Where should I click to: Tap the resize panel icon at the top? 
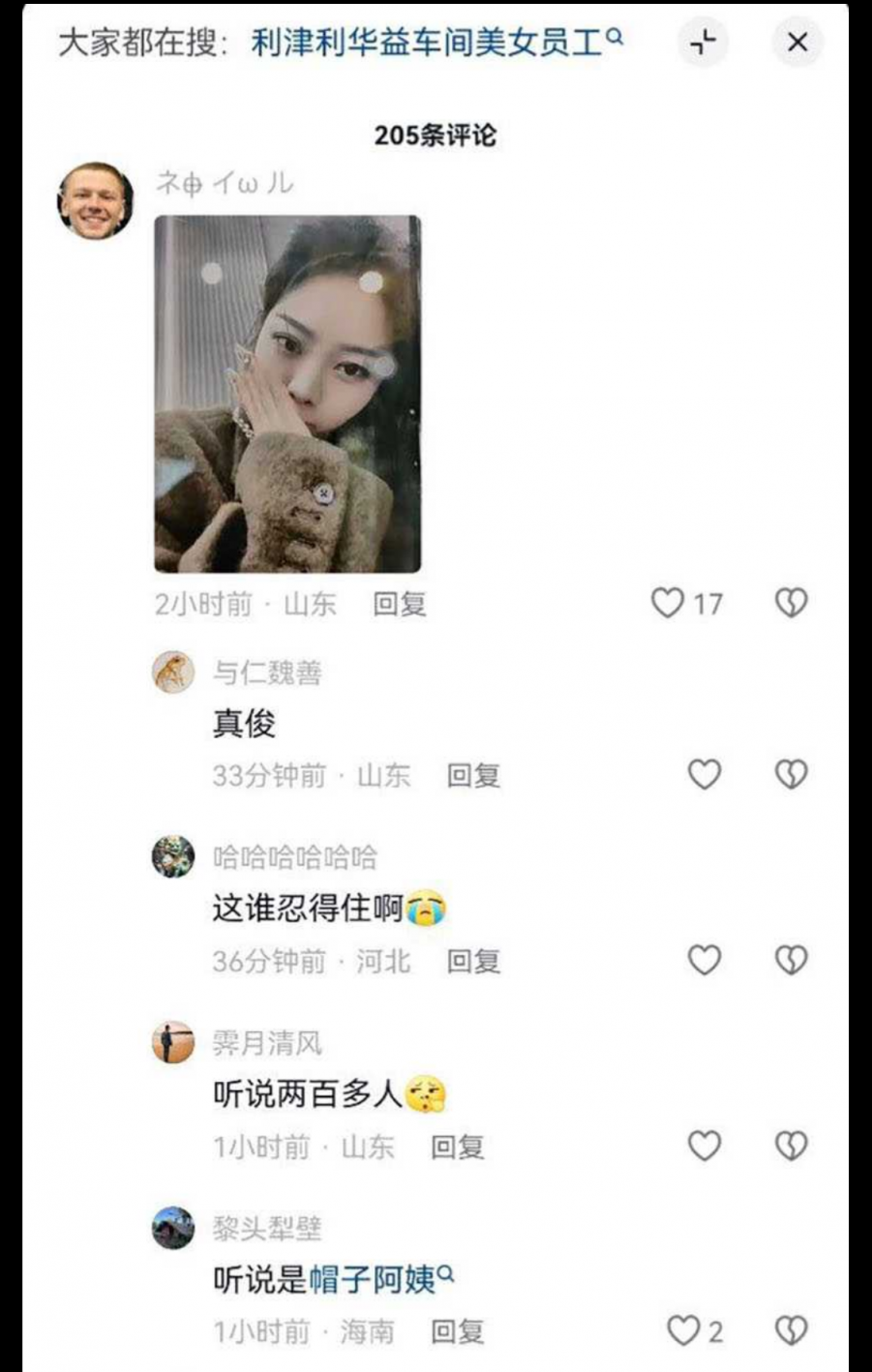[x=704, y=41]
